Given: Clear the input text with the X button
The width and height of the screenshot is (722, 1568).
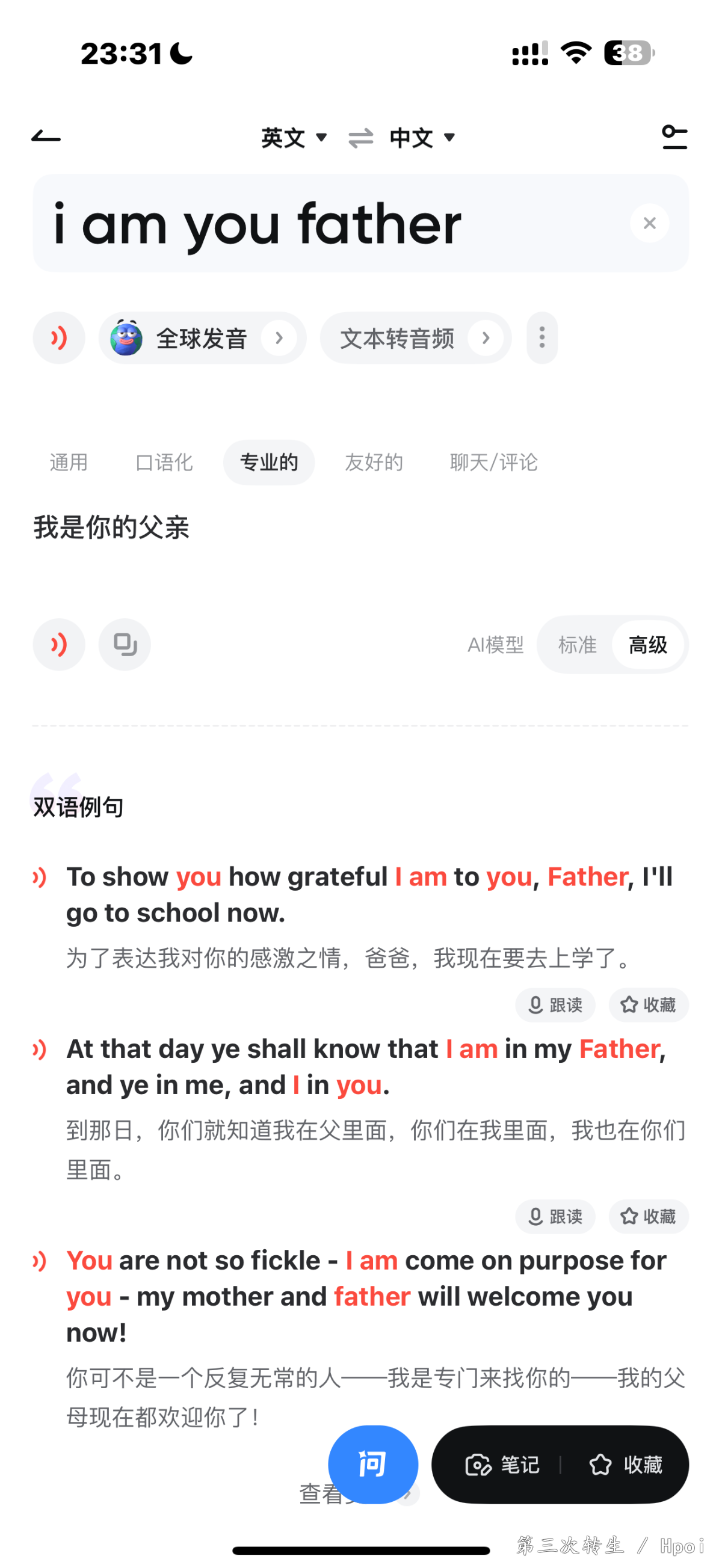Looking at the screenshot, I should 650,223.
